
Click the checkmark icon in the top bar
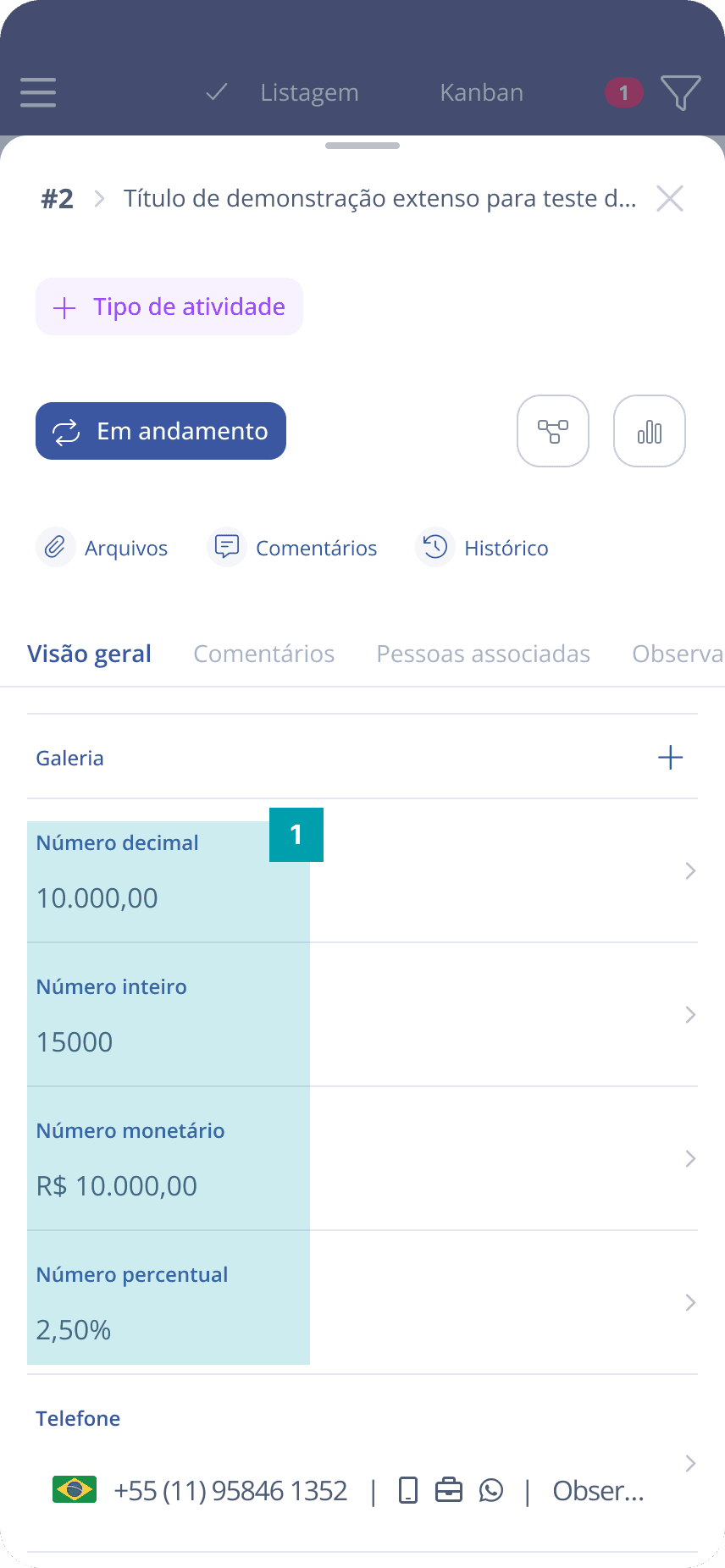click(x=215, y=92)
